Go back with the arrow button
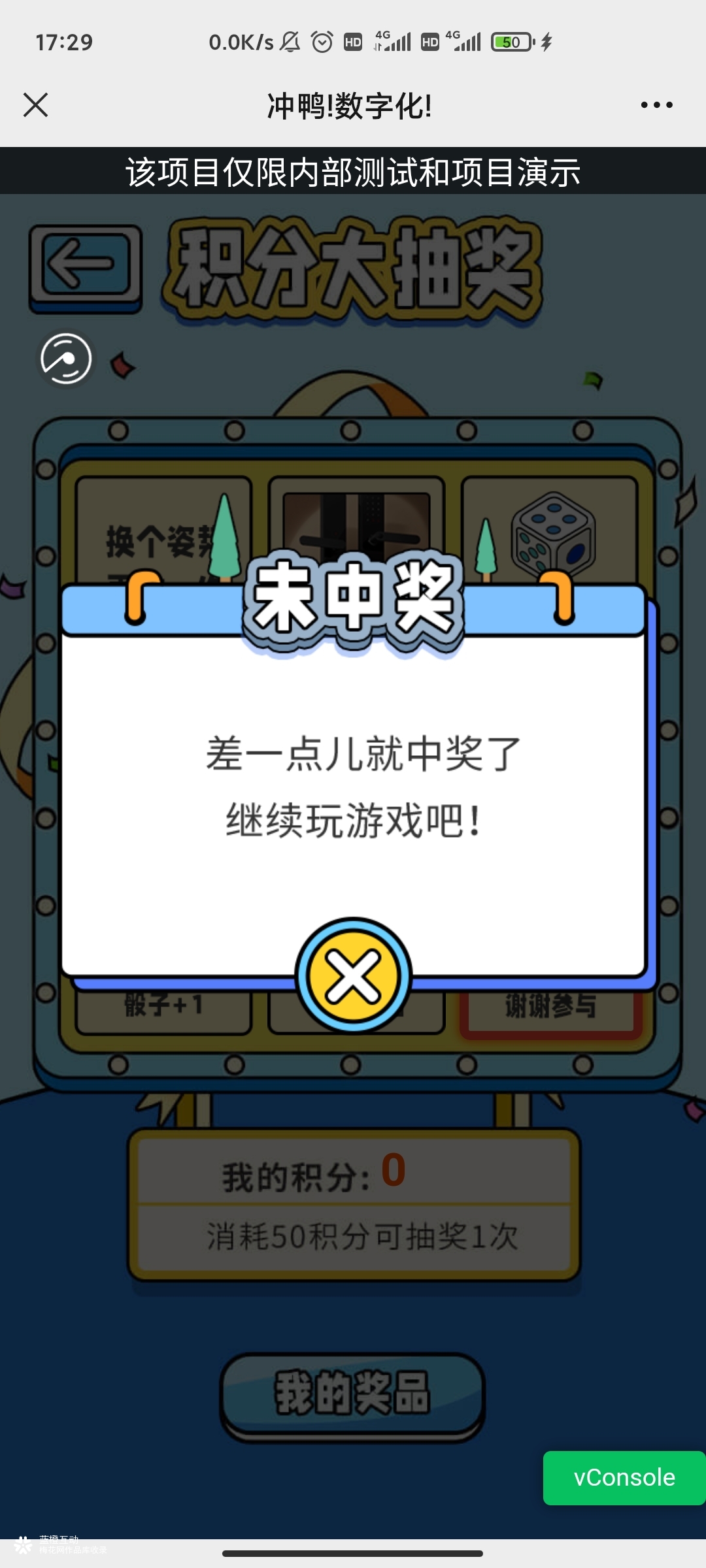This screenshot has height=1568, width=706. tap(85, 266)
